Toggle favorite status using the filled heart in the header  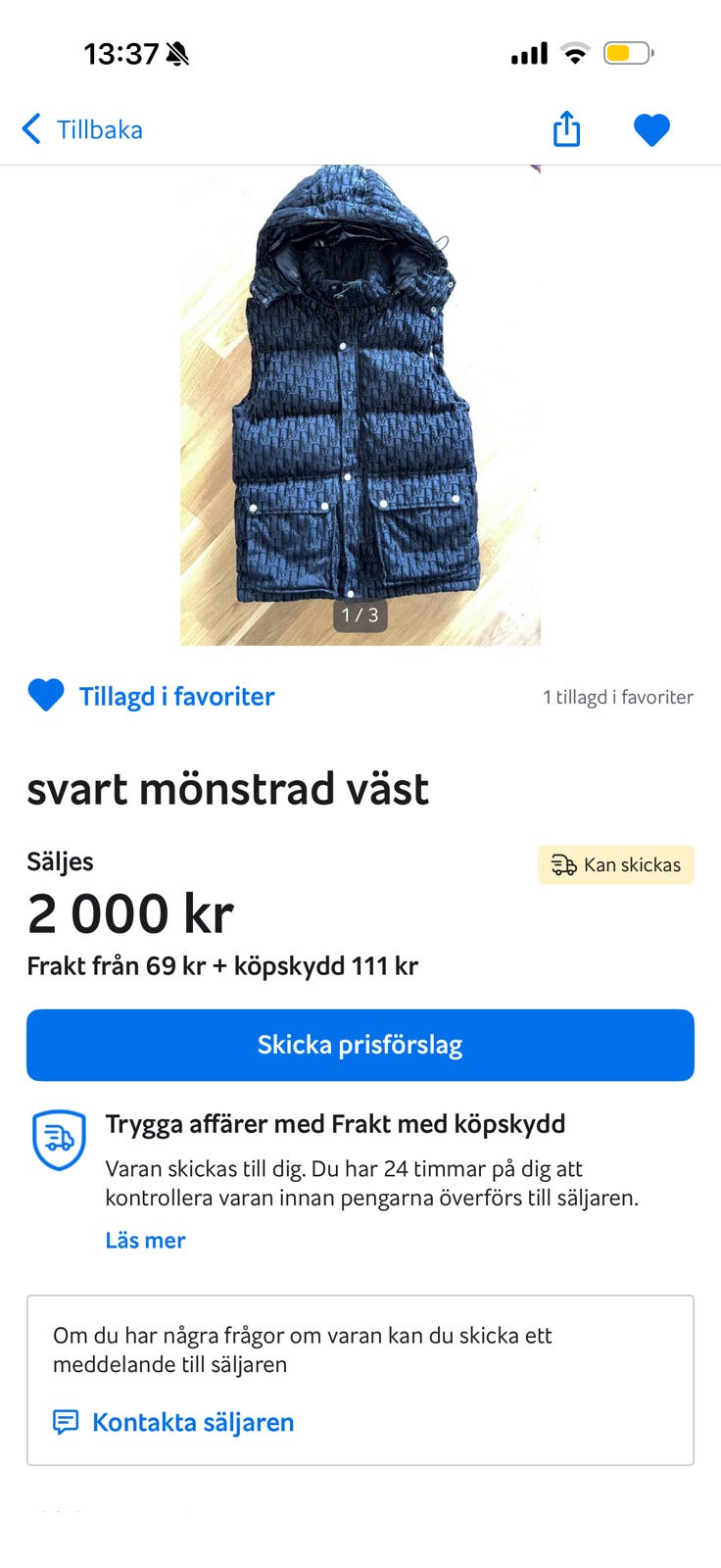[x=651, y=128]
